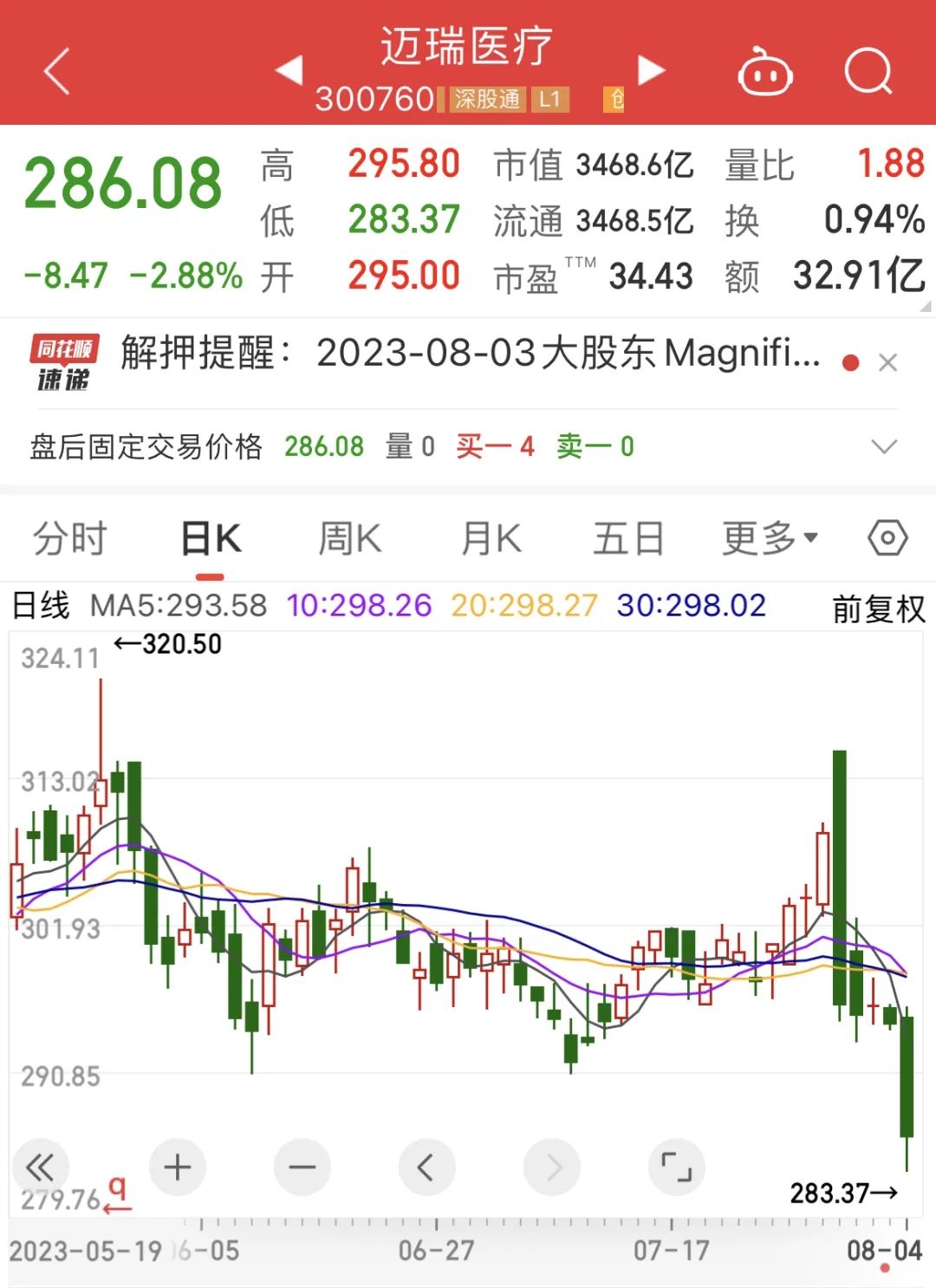Switch to the 月K chart tab
Viewport: 936px width, 1288px height.
(491, 539)
